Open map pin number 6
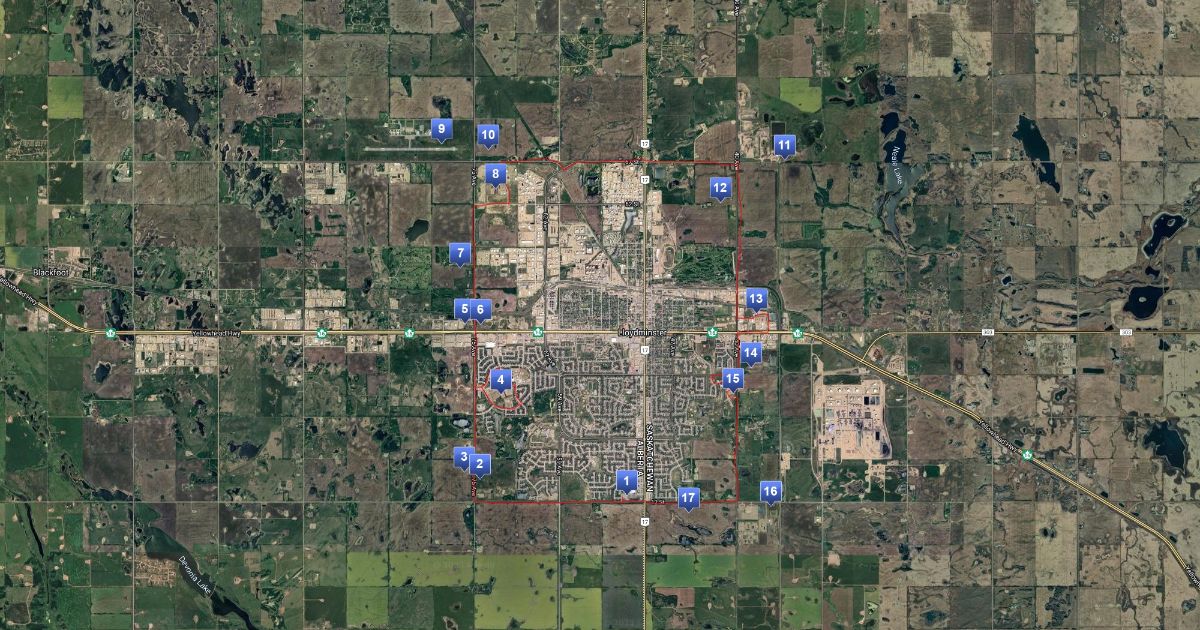Viewport: 1200px width, 630px height. 480,309
